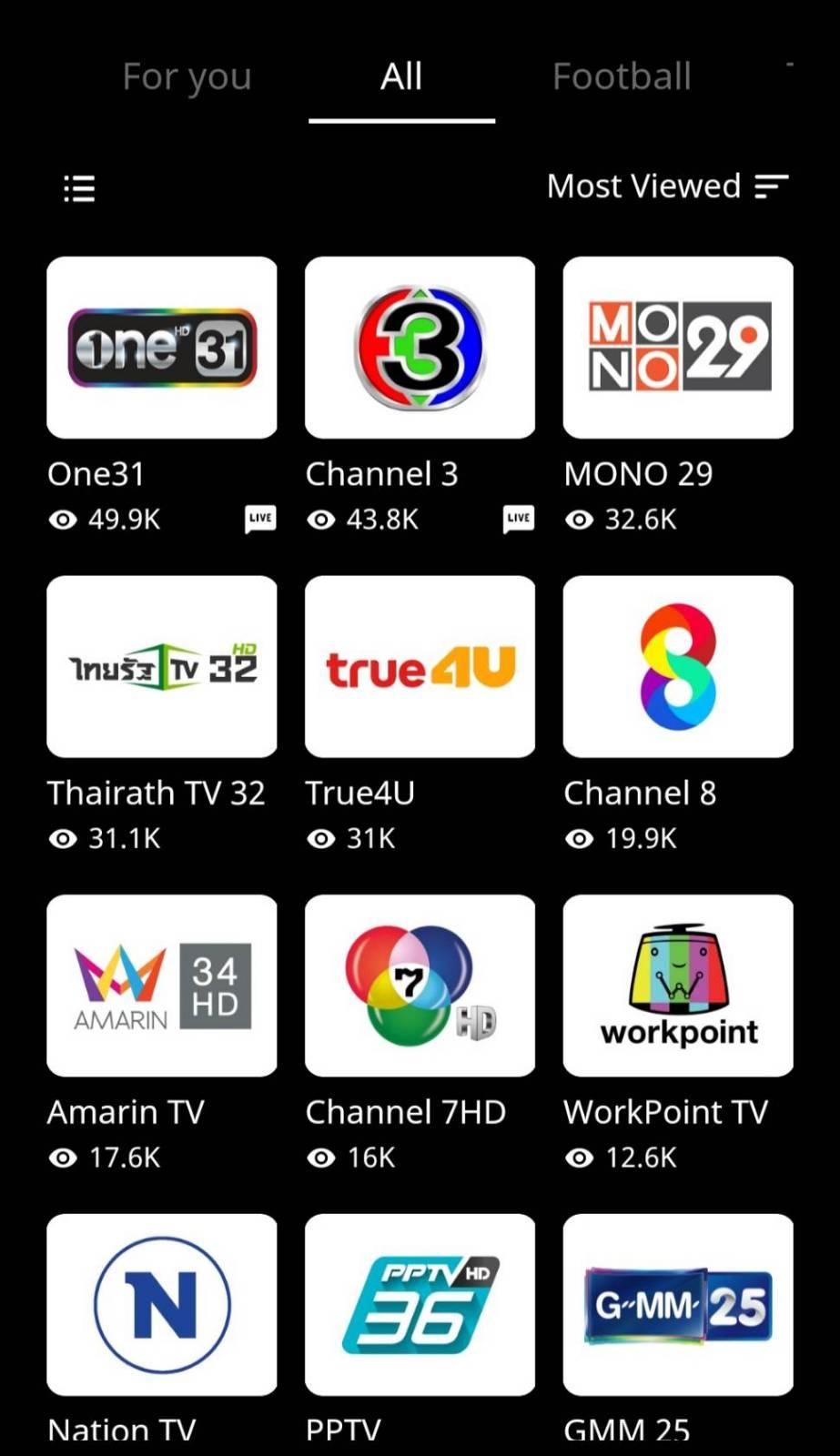Open GMM 25 channel

(x=678, y=1305)
